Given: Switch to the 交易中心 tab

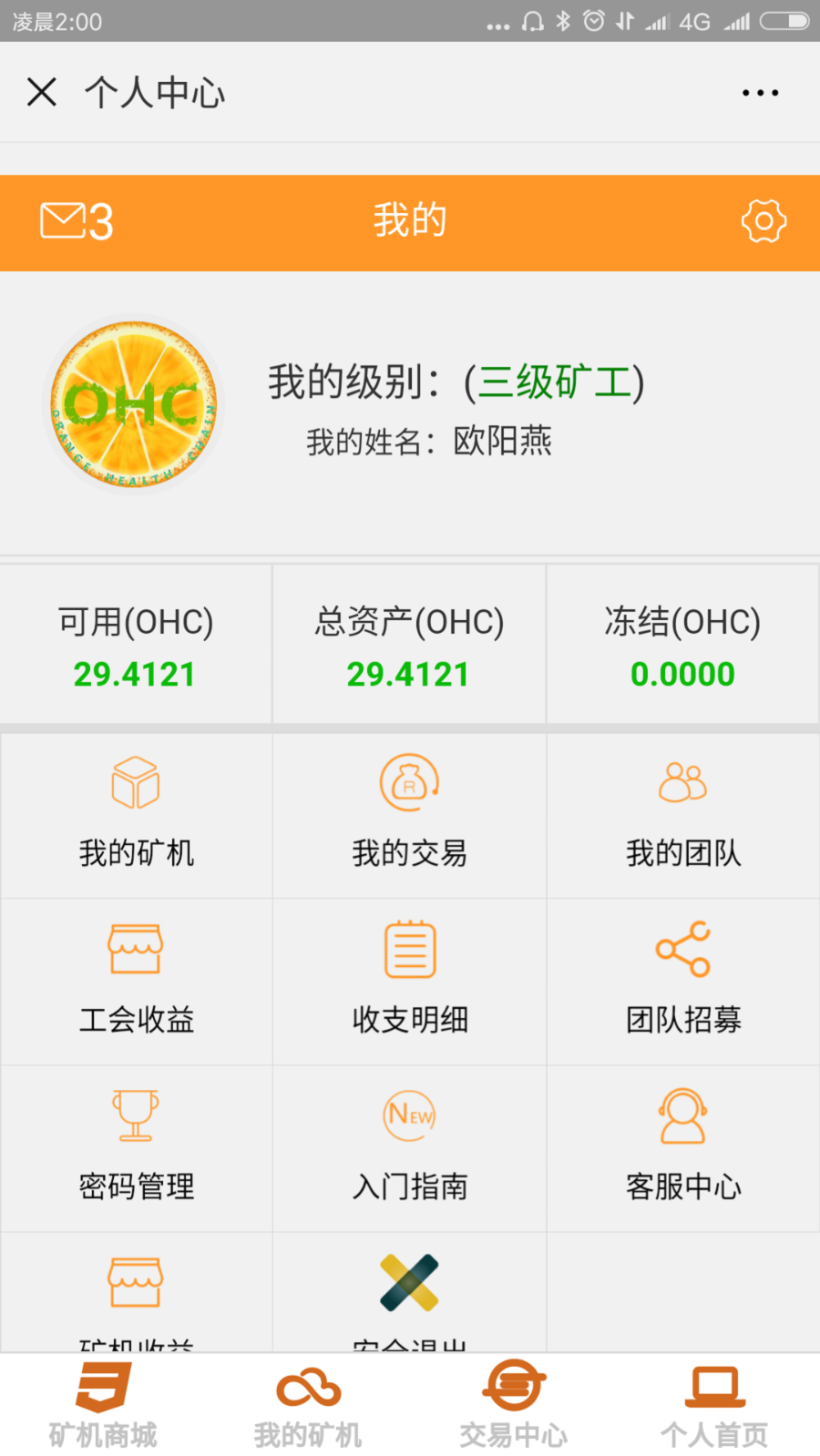Looking at the screenshot, I should coord(513,1402).
